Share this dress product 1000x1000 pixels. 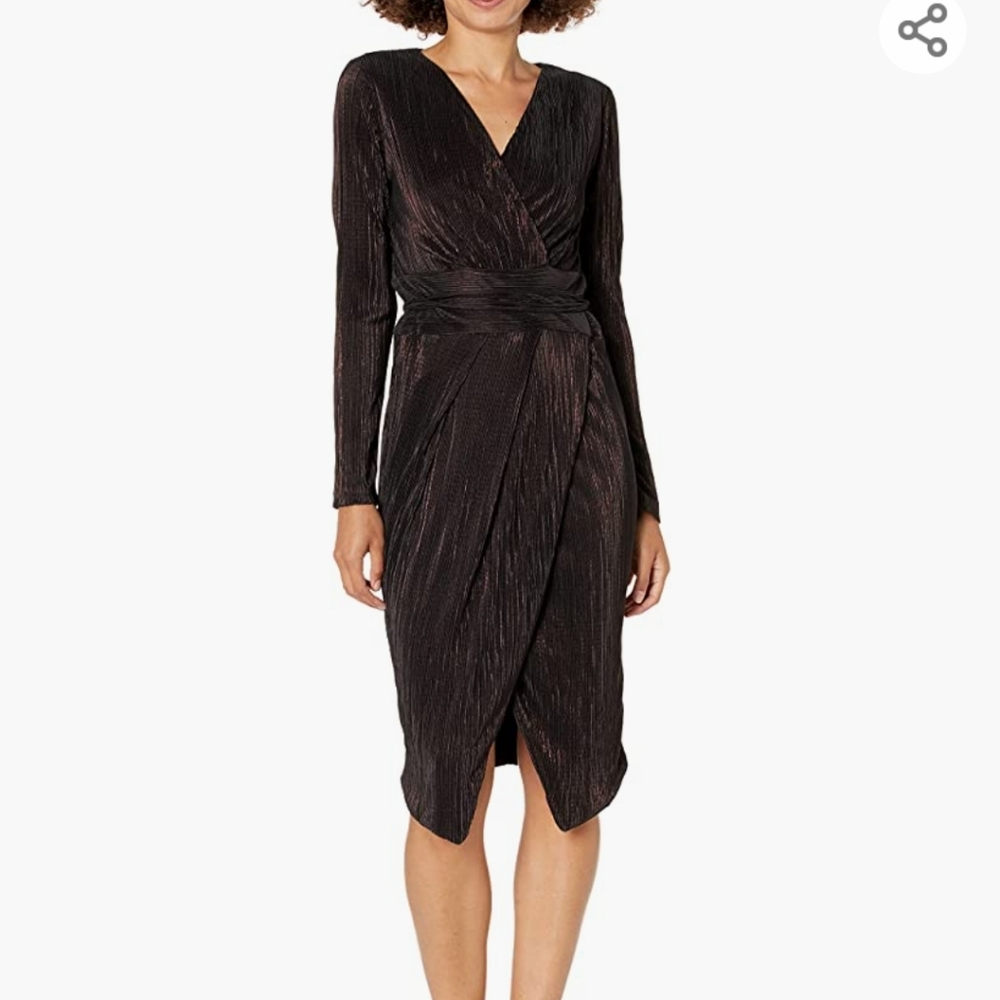(x=922, y=30)
